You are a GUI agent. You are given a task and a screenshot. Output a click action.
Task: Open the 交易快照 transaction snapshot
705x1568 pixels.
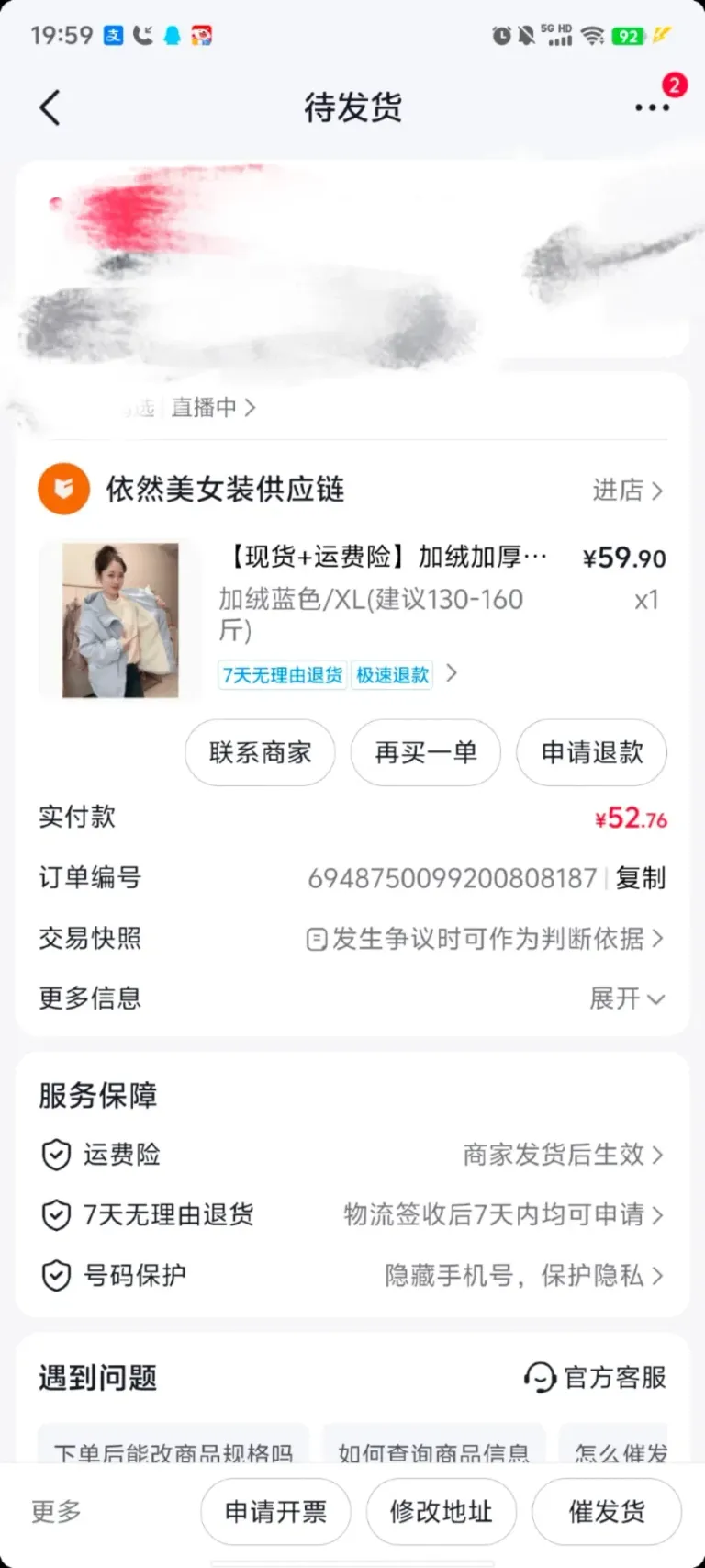[x=484, y=939]
